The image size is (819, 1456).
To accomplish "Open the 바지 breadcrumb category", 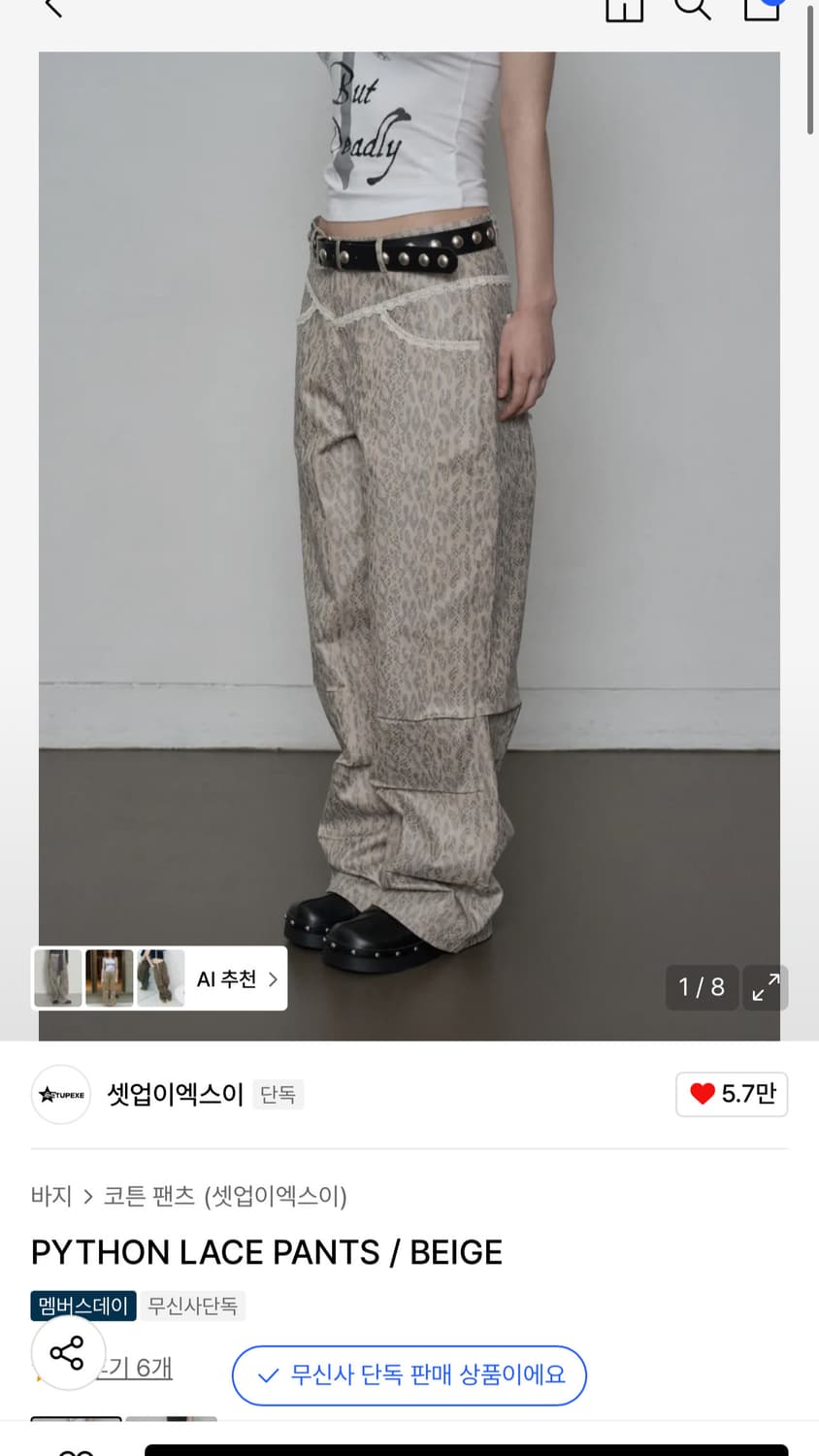I will pyautogui.click(x=50, y=1197).
